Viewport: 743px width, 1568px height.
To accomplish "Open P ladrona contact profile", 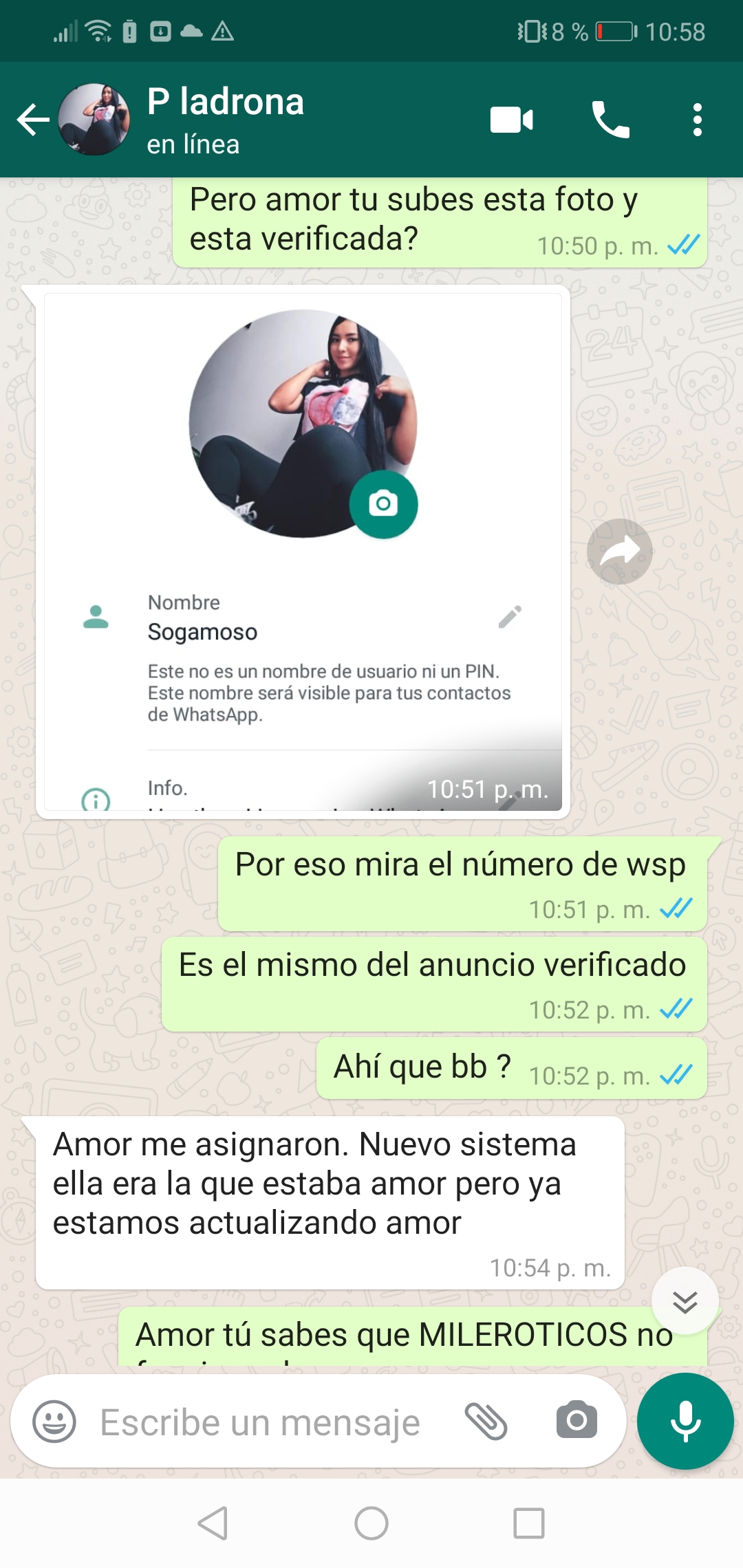I will pyautogui.click(x=225, y=118).
